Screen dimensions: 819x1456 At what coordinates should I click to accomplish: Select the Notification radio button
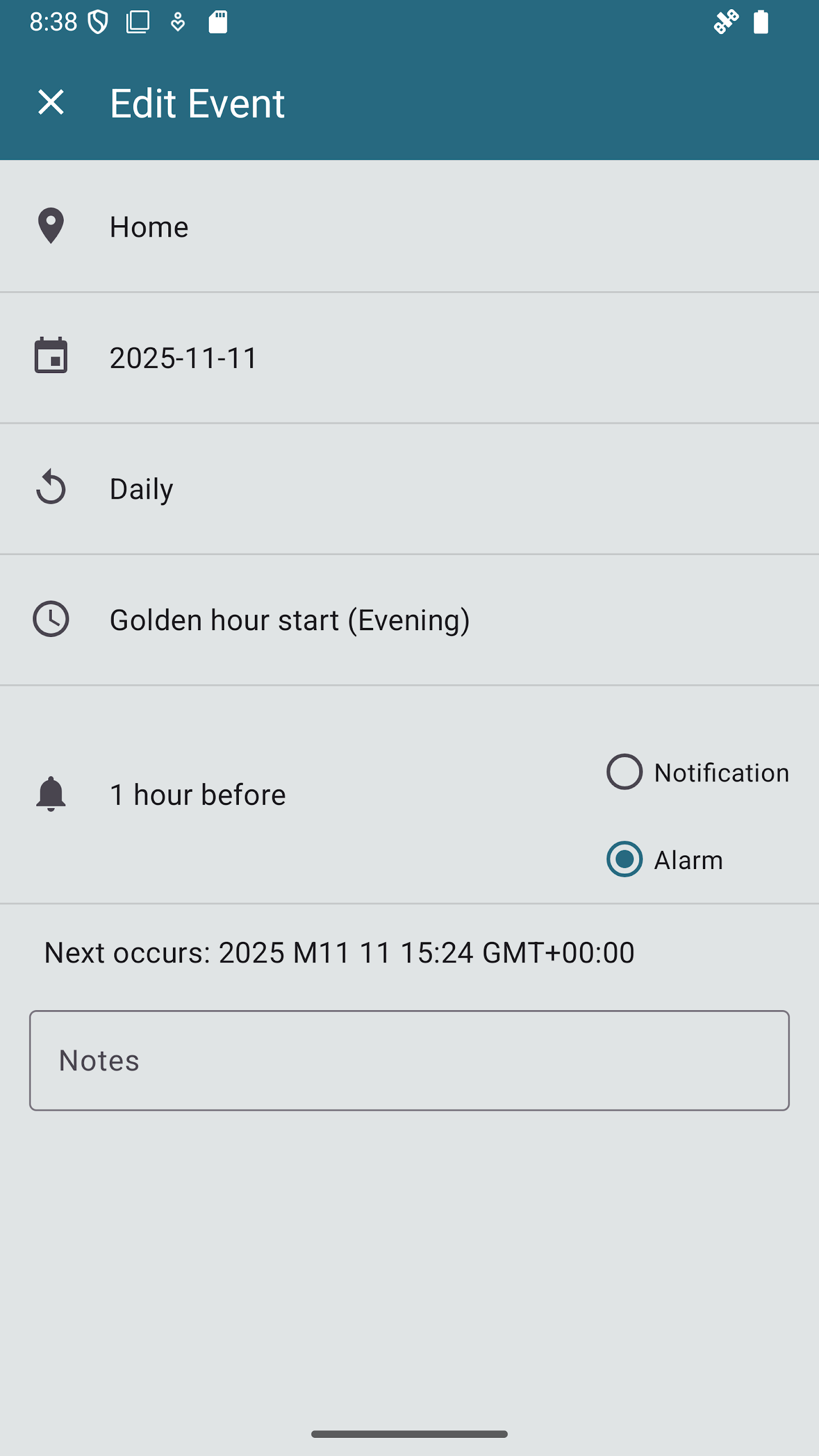coord(624,772)
